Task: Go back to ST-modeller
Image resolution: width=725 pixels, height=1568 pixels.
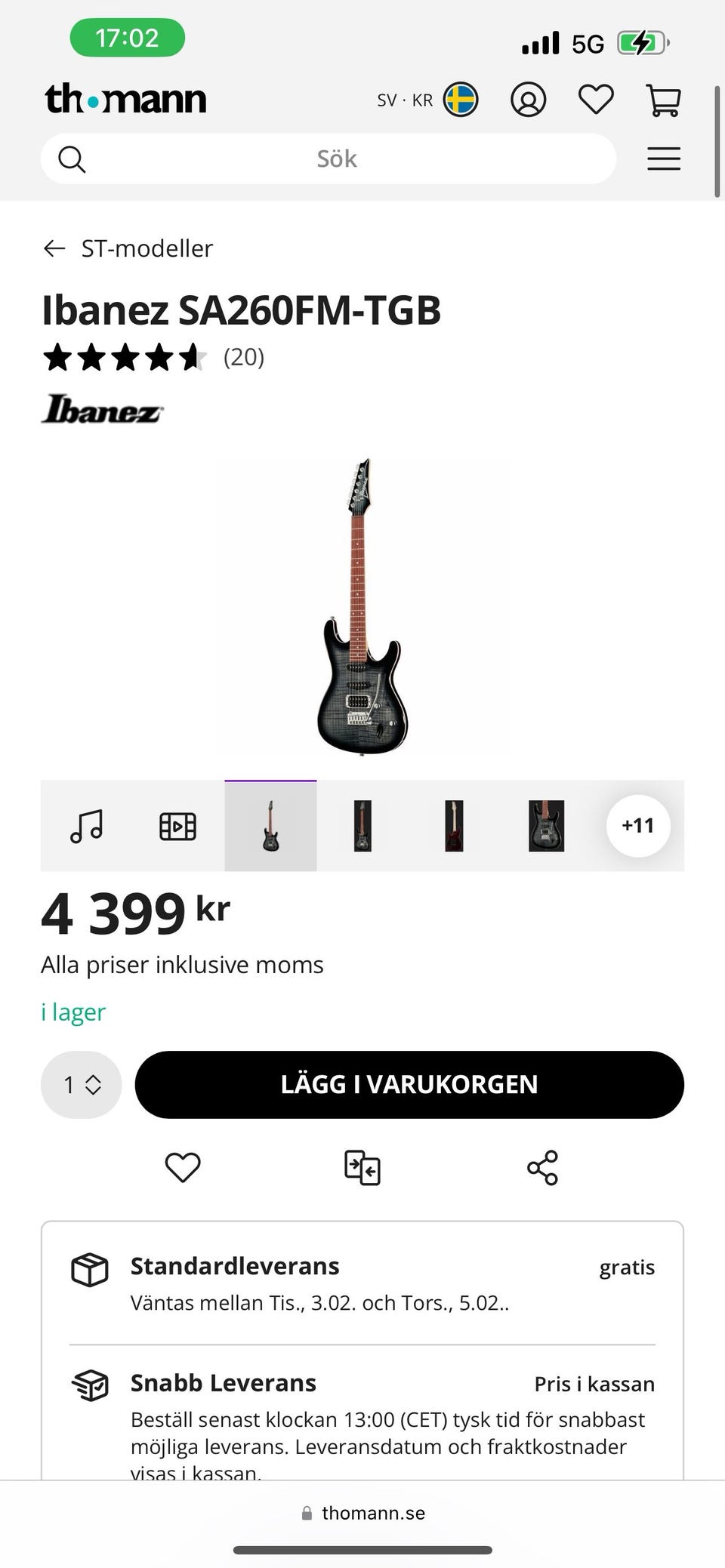Action: pyautogui.click(x=128, y=248)
